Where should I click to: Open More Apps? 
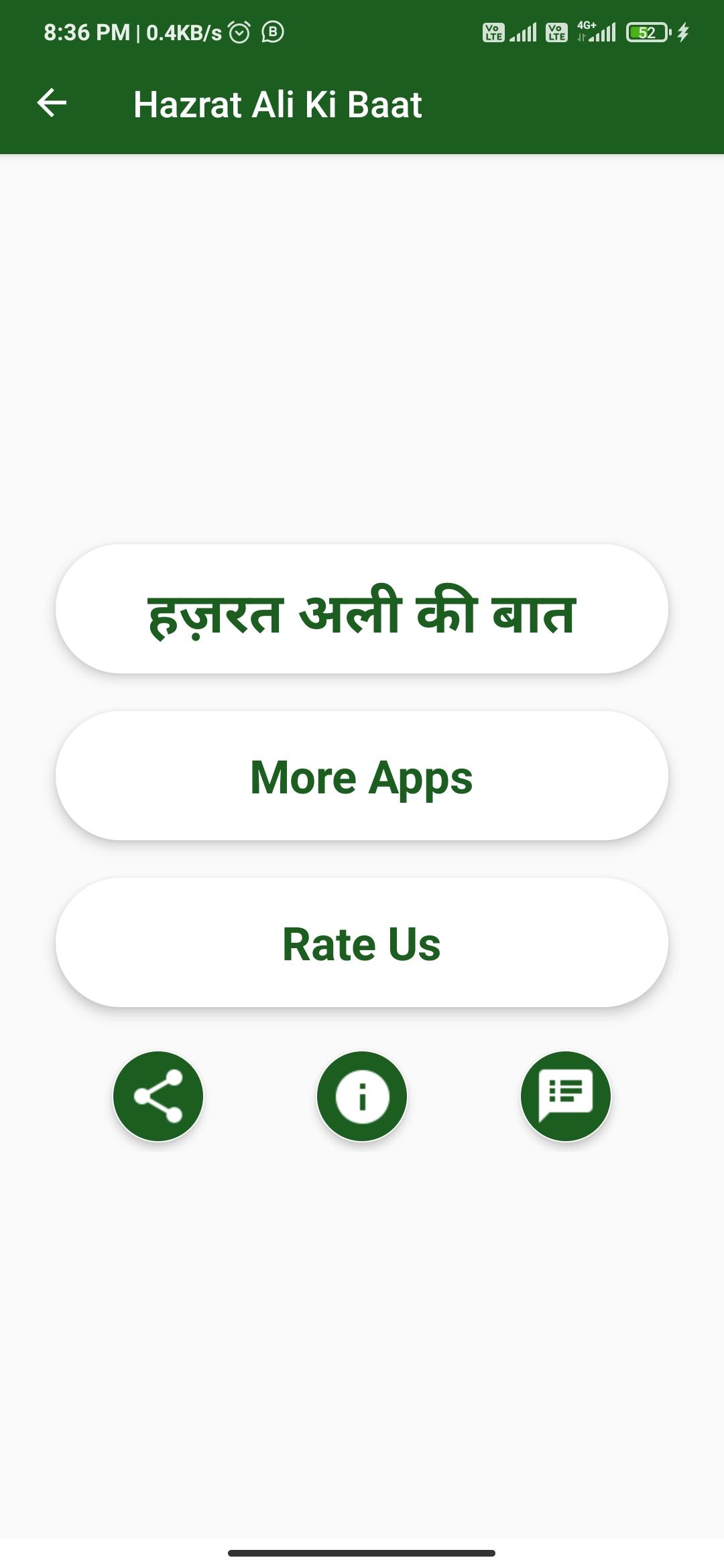click(362, 776)
